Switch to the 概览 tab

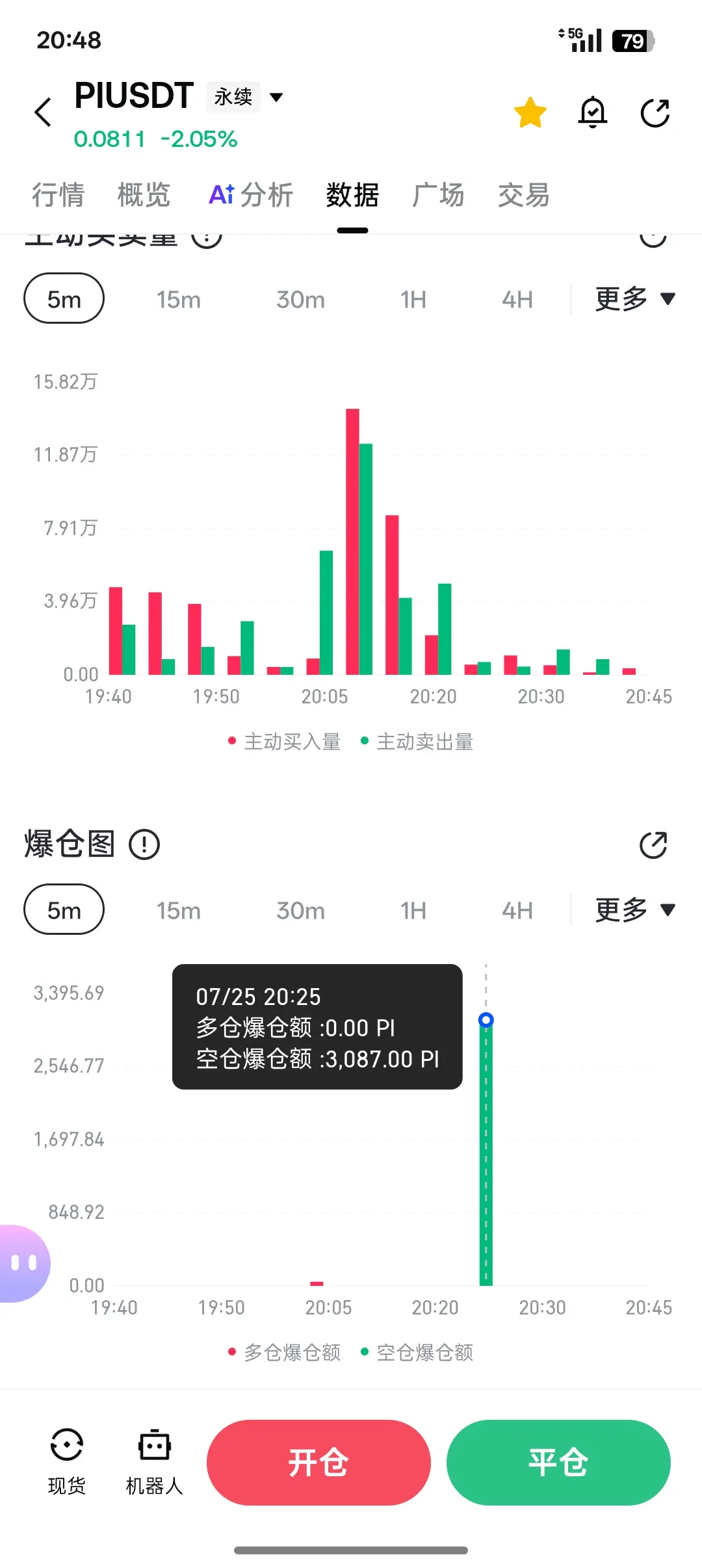tap(144, 194)
